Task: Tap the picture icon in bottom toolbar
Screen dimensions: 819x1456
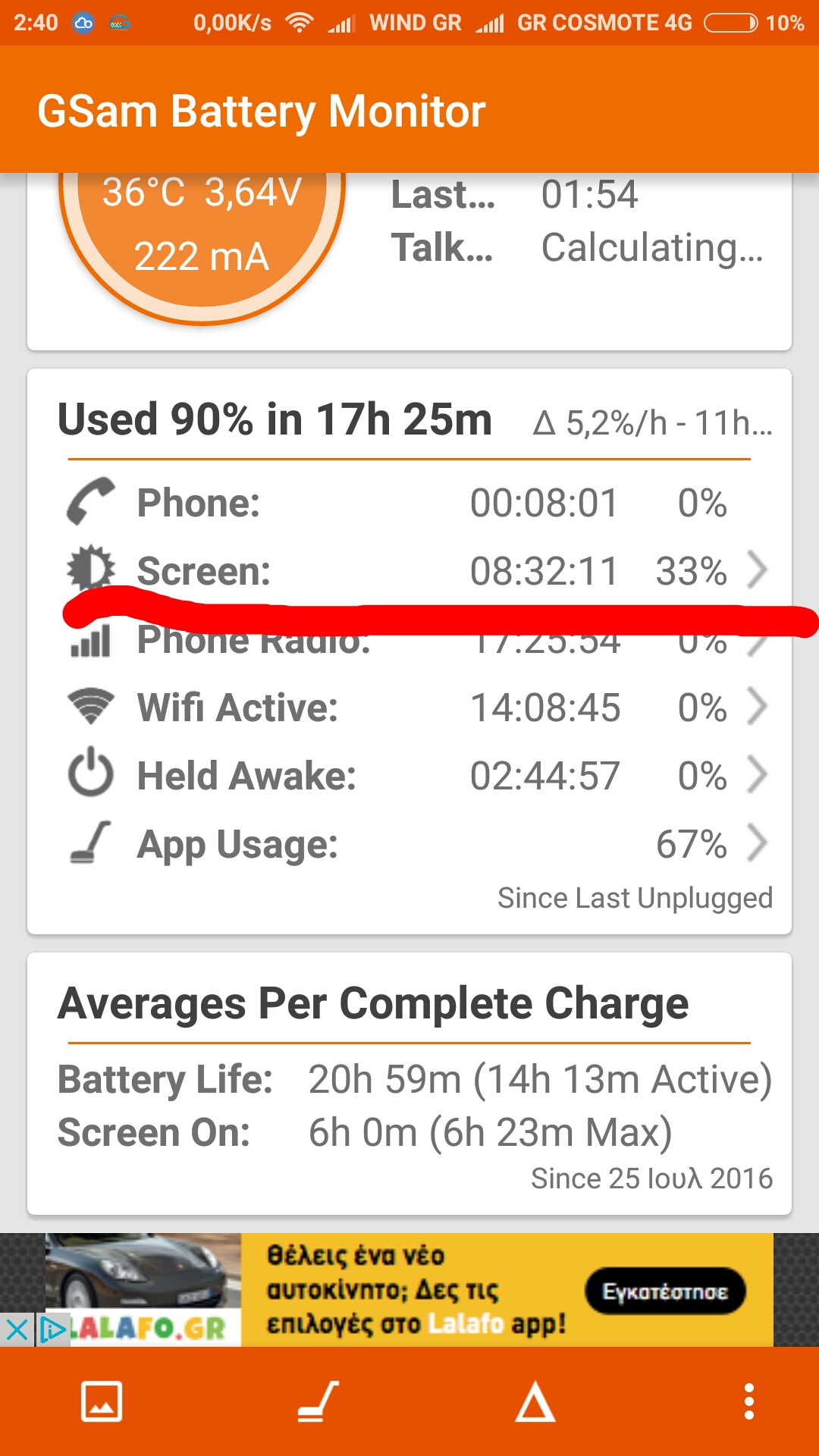Action: coord(102,1401)
